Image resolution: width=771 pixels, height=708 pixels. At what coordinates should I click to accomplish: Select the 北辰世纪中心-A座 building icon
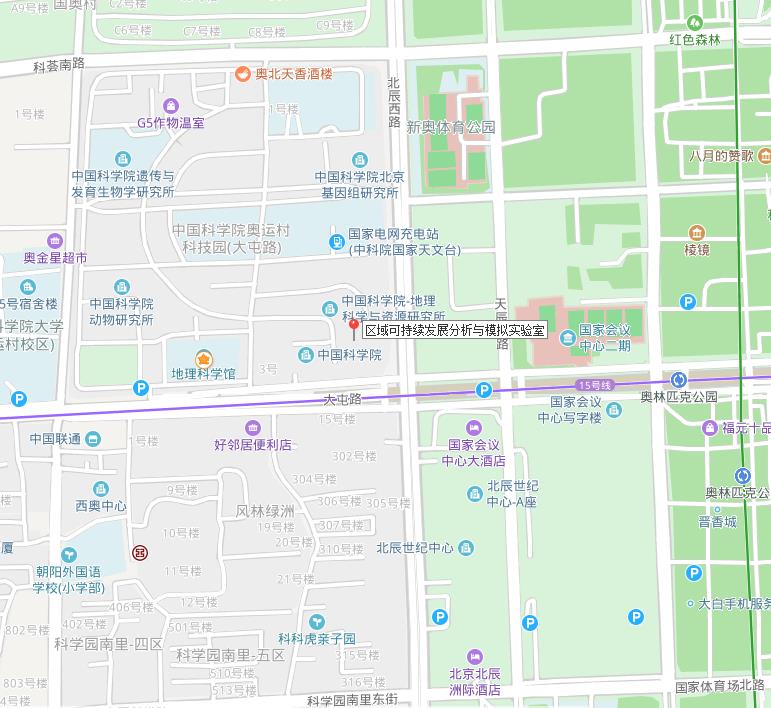[x=474, y=493]
